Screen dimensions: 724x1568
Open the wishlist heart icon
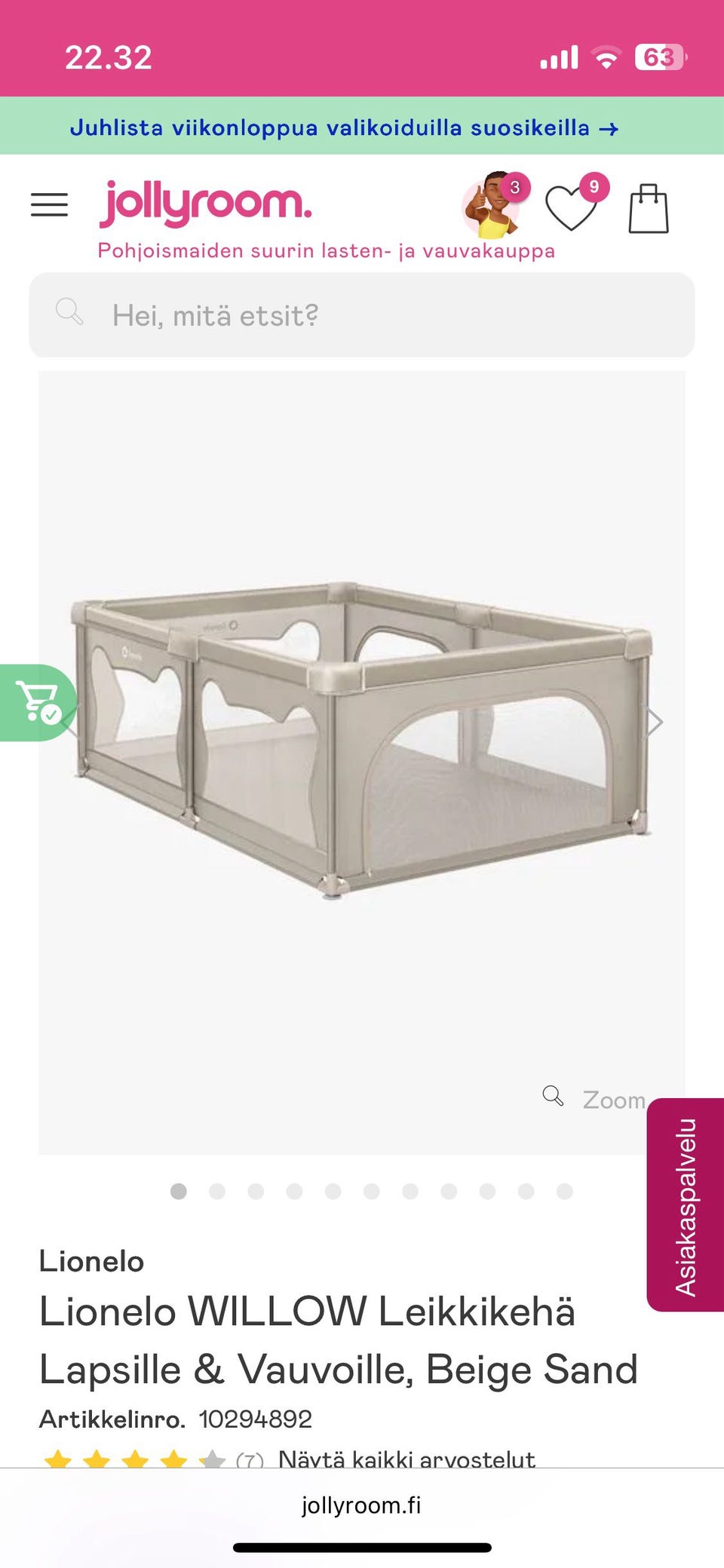pyautogui.click(x=573, y=206)
